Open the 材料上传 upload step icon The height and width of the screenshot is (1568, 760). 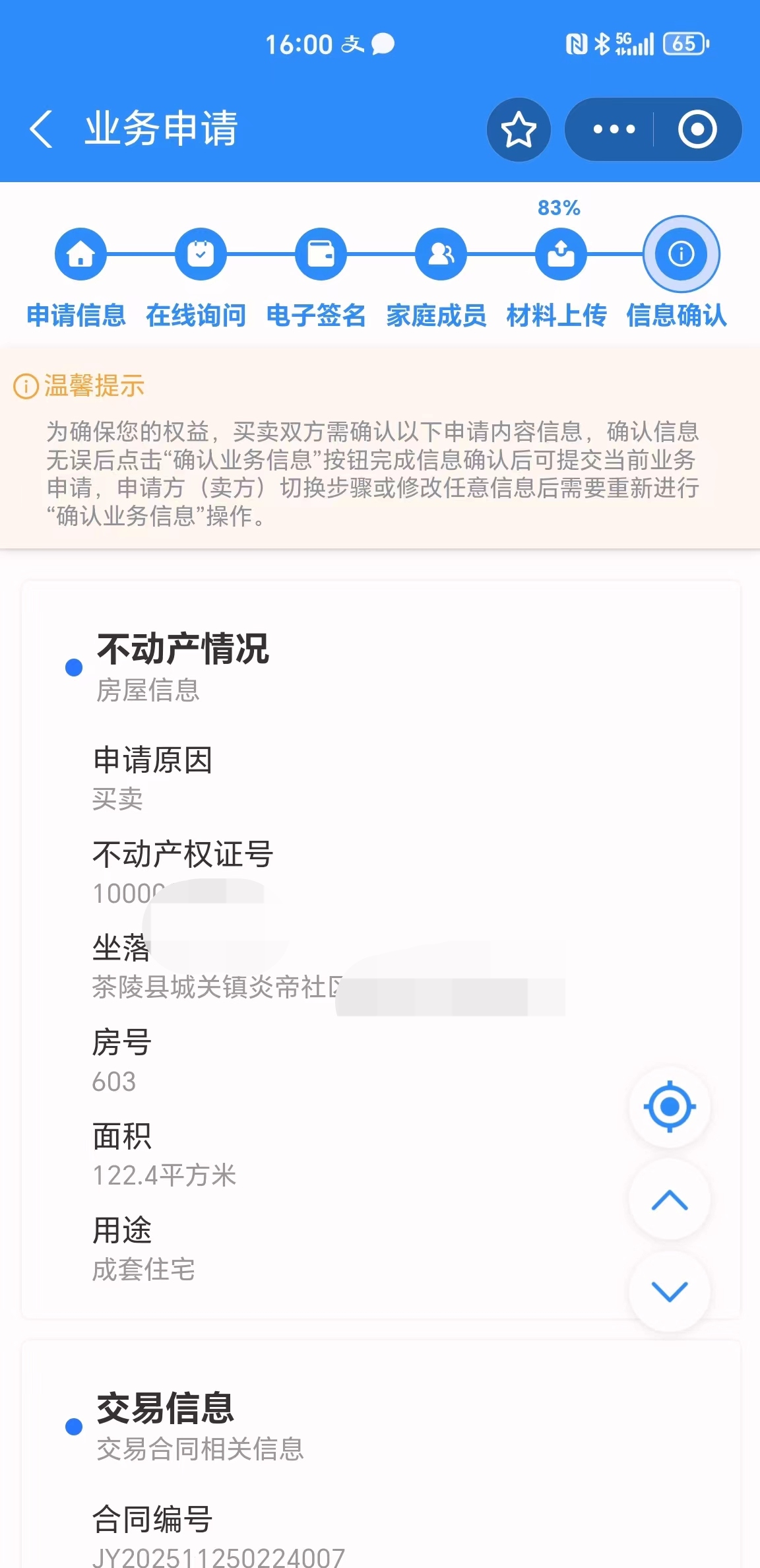[560, 254]
